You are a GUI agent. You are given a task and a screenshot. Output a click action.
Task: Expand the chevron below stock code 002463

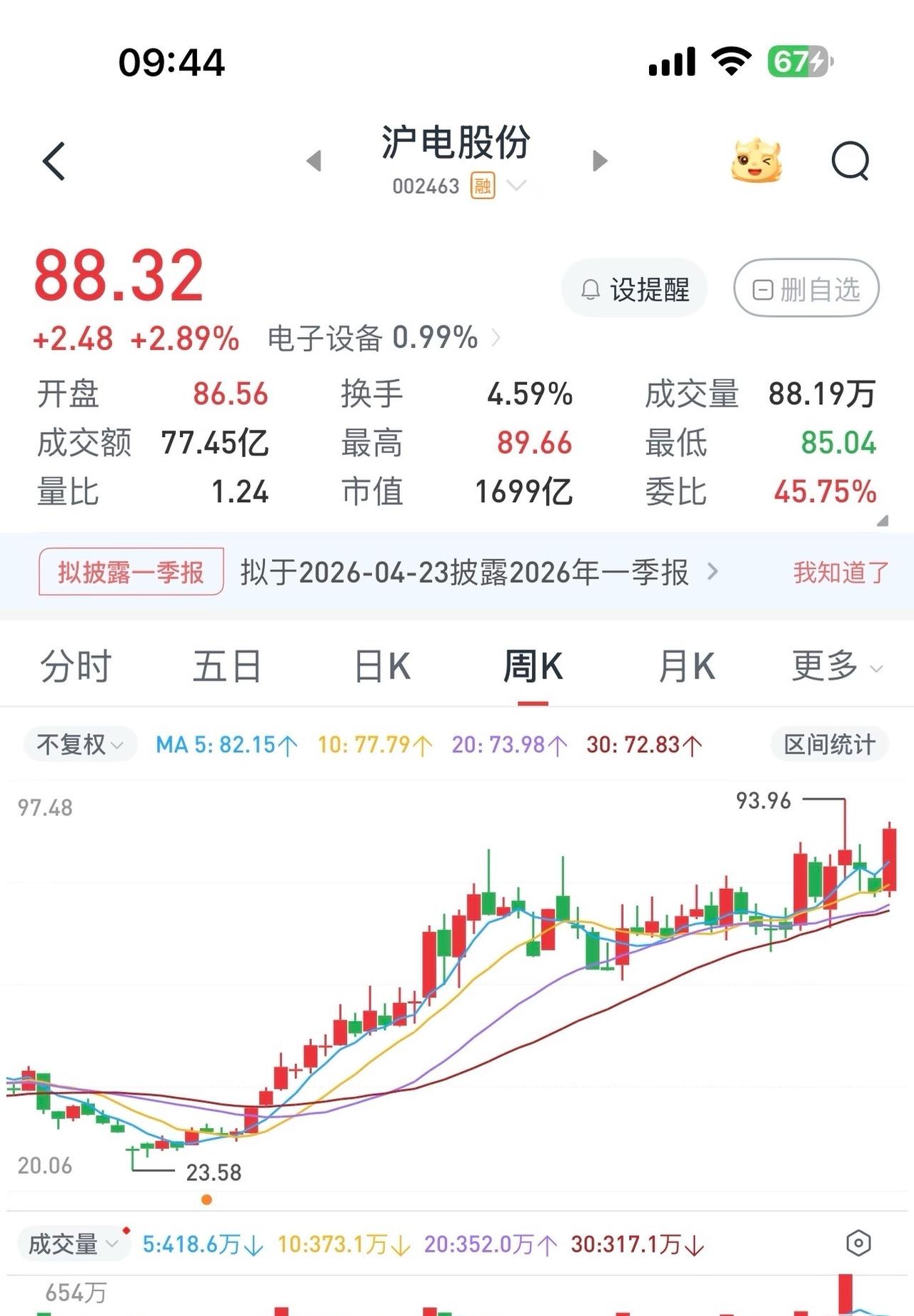click(x=516, y=186)
